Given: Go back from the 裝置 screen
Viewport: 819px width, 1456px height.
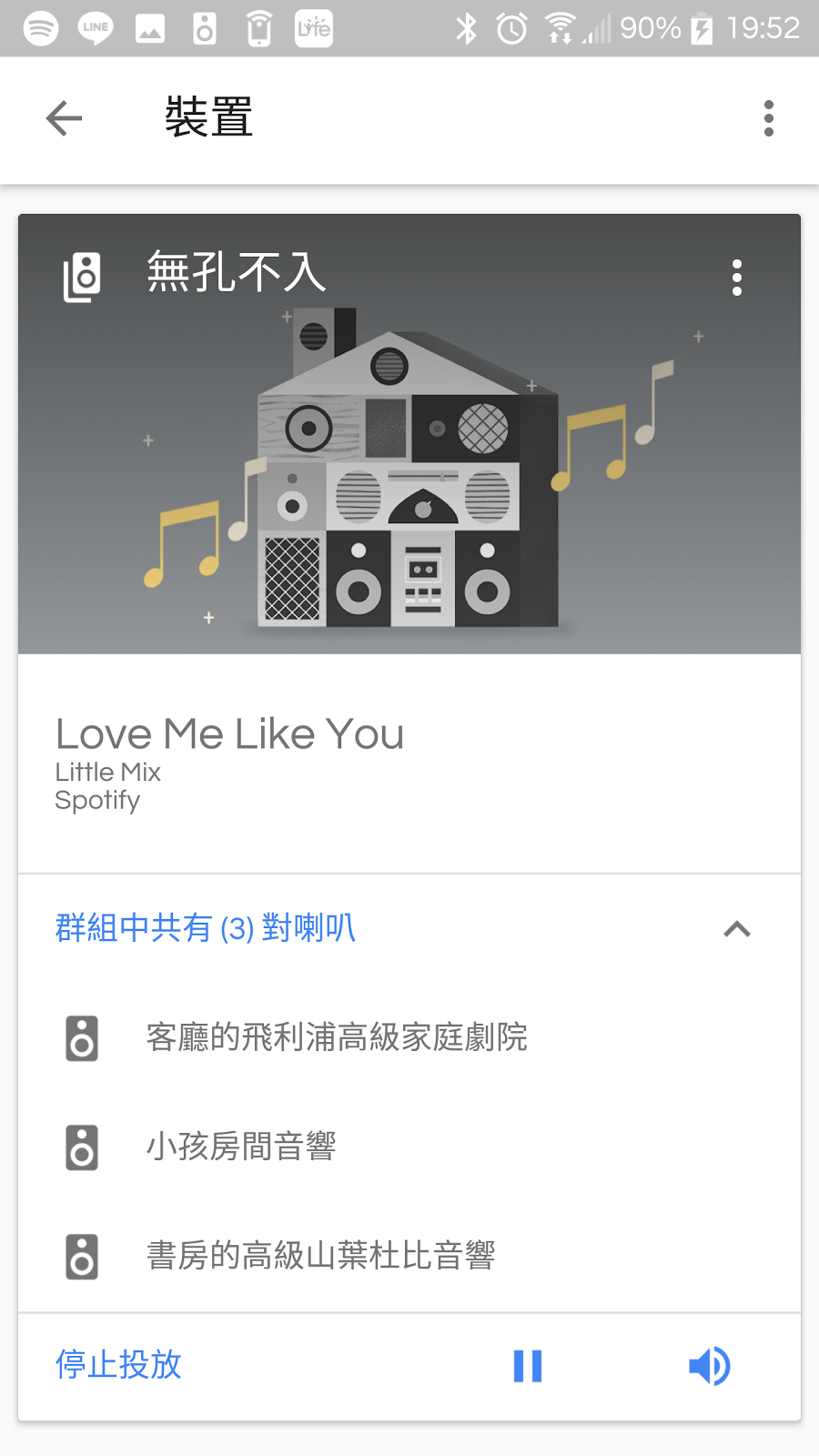Looking at the screenshot, I should (x=64, y=118).
